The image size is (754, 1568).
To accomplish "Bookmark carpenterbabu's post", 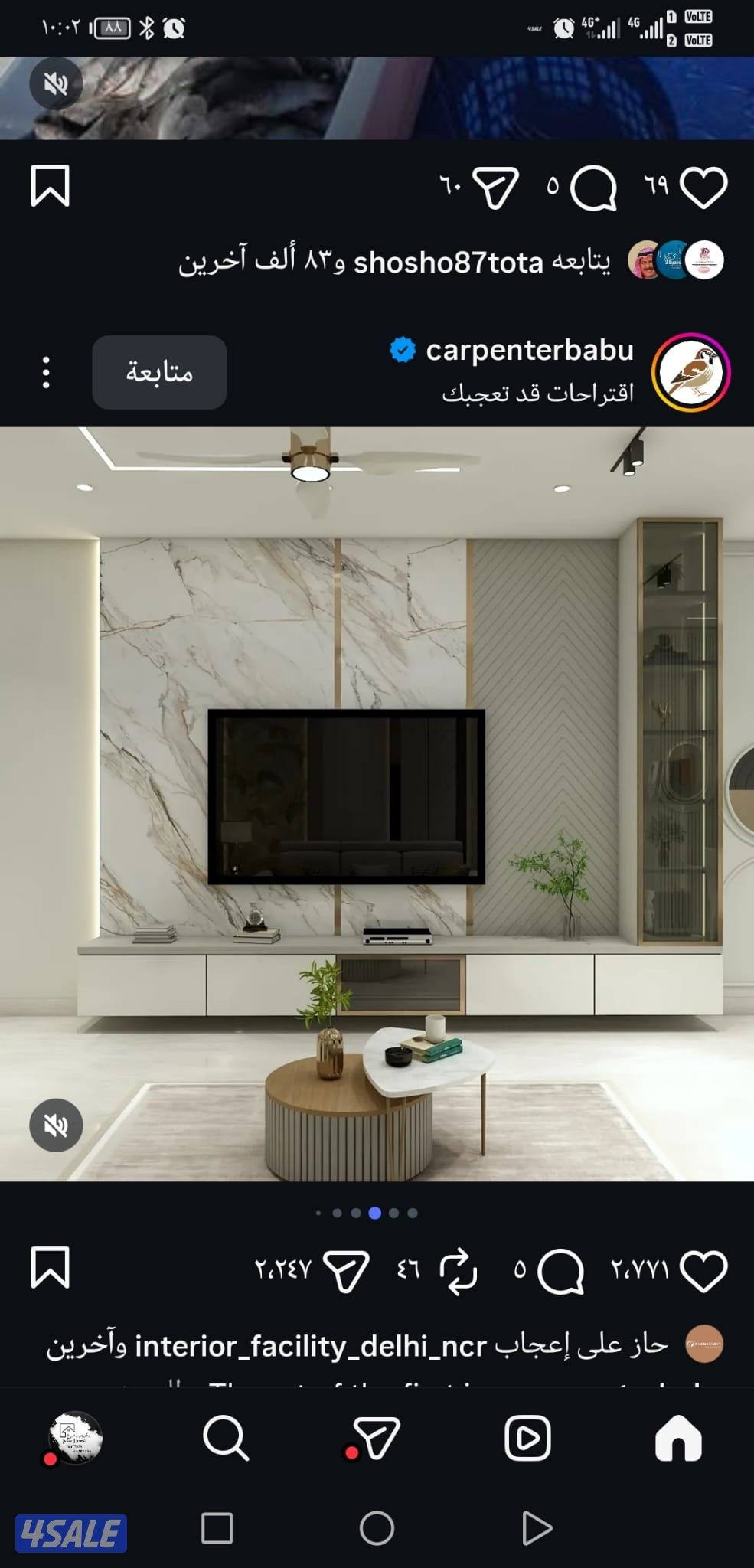I will click(51, 1268).
